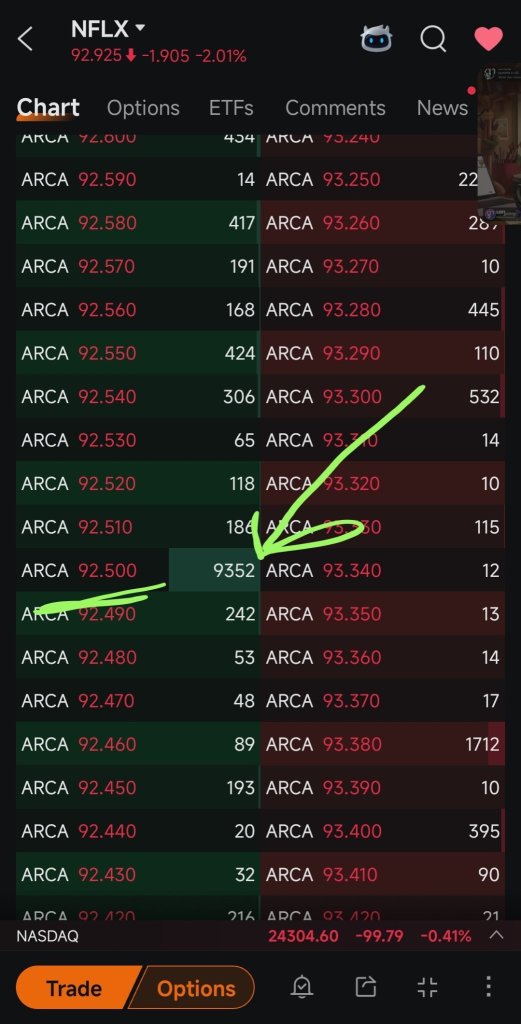Toggle the heart watchlist favorite
This screenshot has width=521, height=1024.
tap(488, 39)
